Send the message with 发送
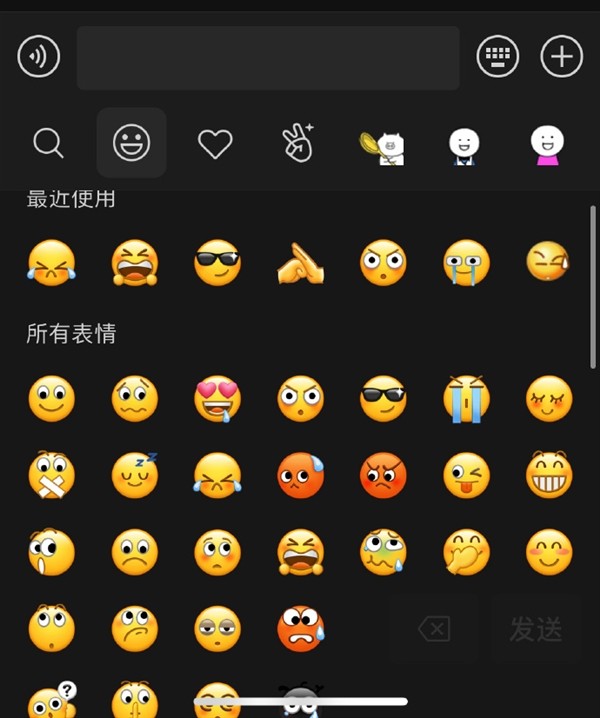The height and width of the screenshot is (718, 600). [535, 629]
